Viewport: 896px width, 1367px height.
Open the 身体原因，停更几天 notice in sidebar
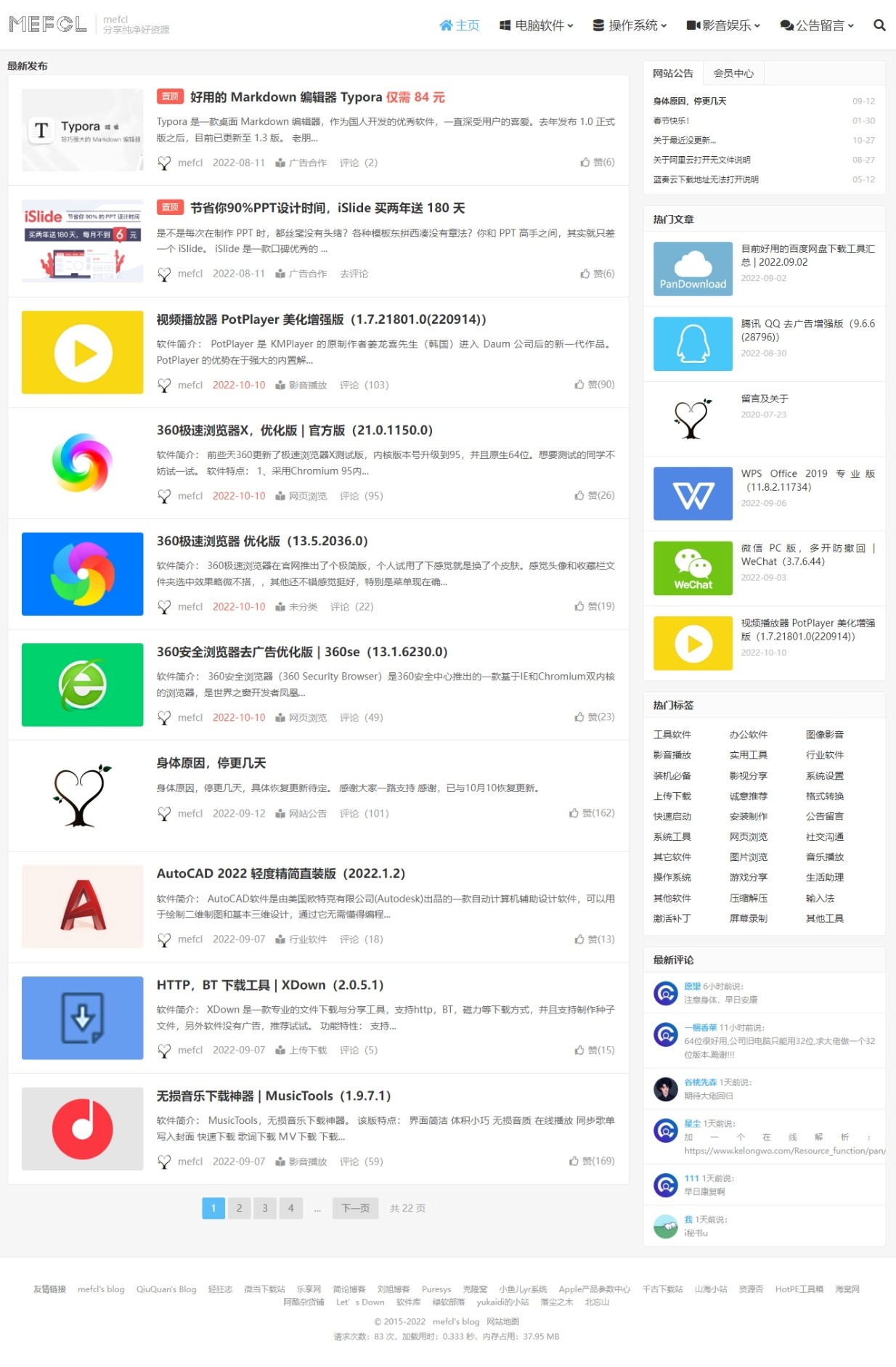pyautogui.click(x=690, y=102)
